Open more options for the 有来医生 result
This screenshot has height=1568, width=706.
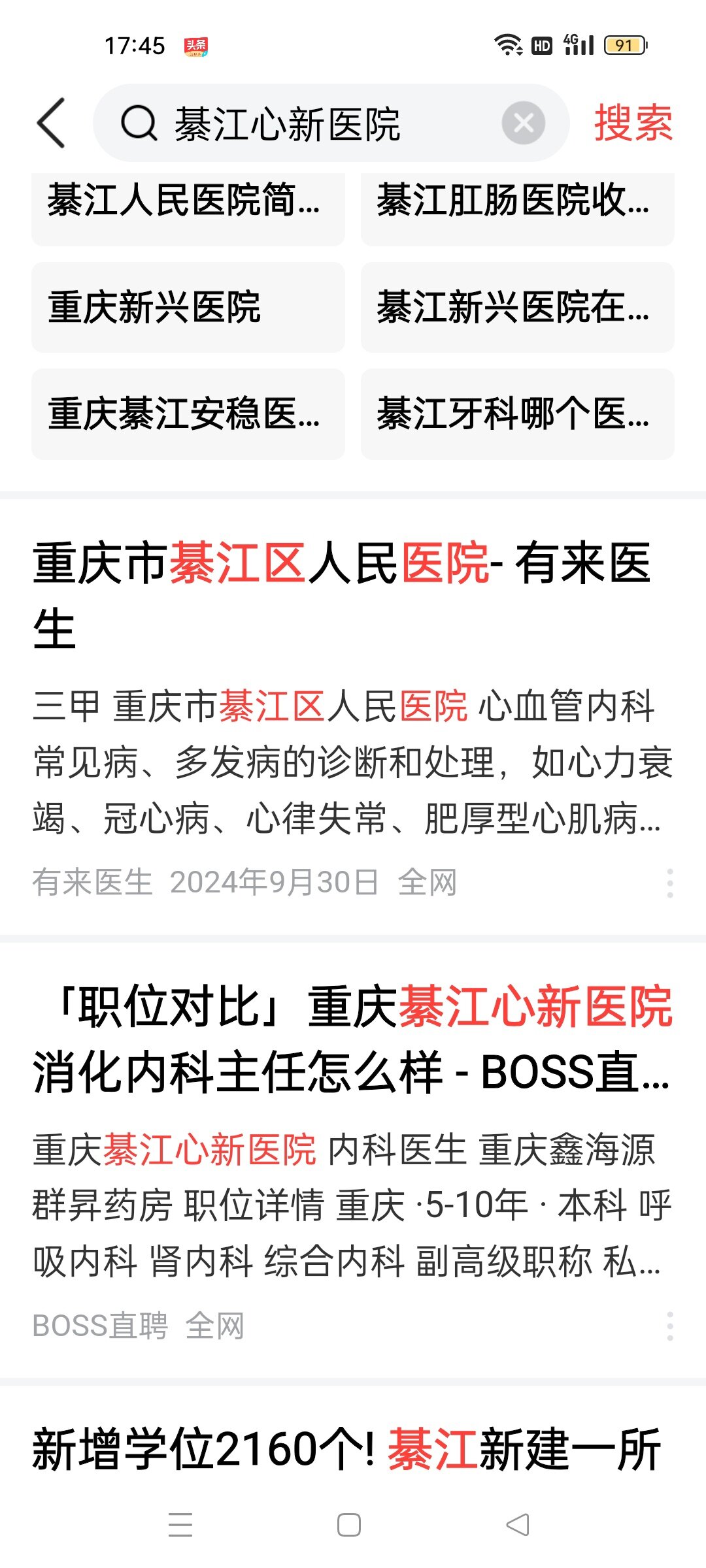click(670, 883)
